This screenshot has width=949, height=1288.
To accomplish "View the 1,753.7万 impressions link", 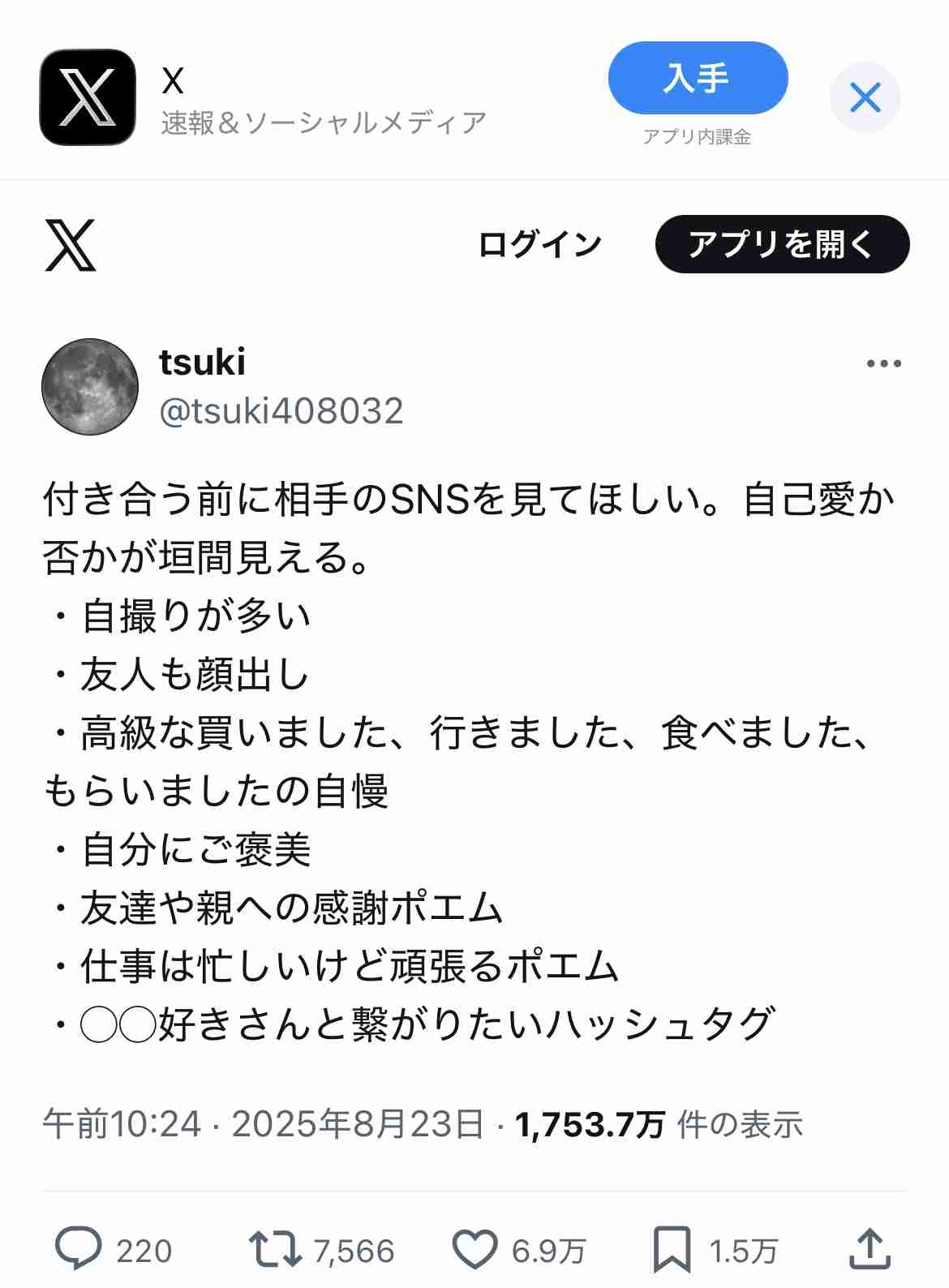I will [x=590, y=1123].
